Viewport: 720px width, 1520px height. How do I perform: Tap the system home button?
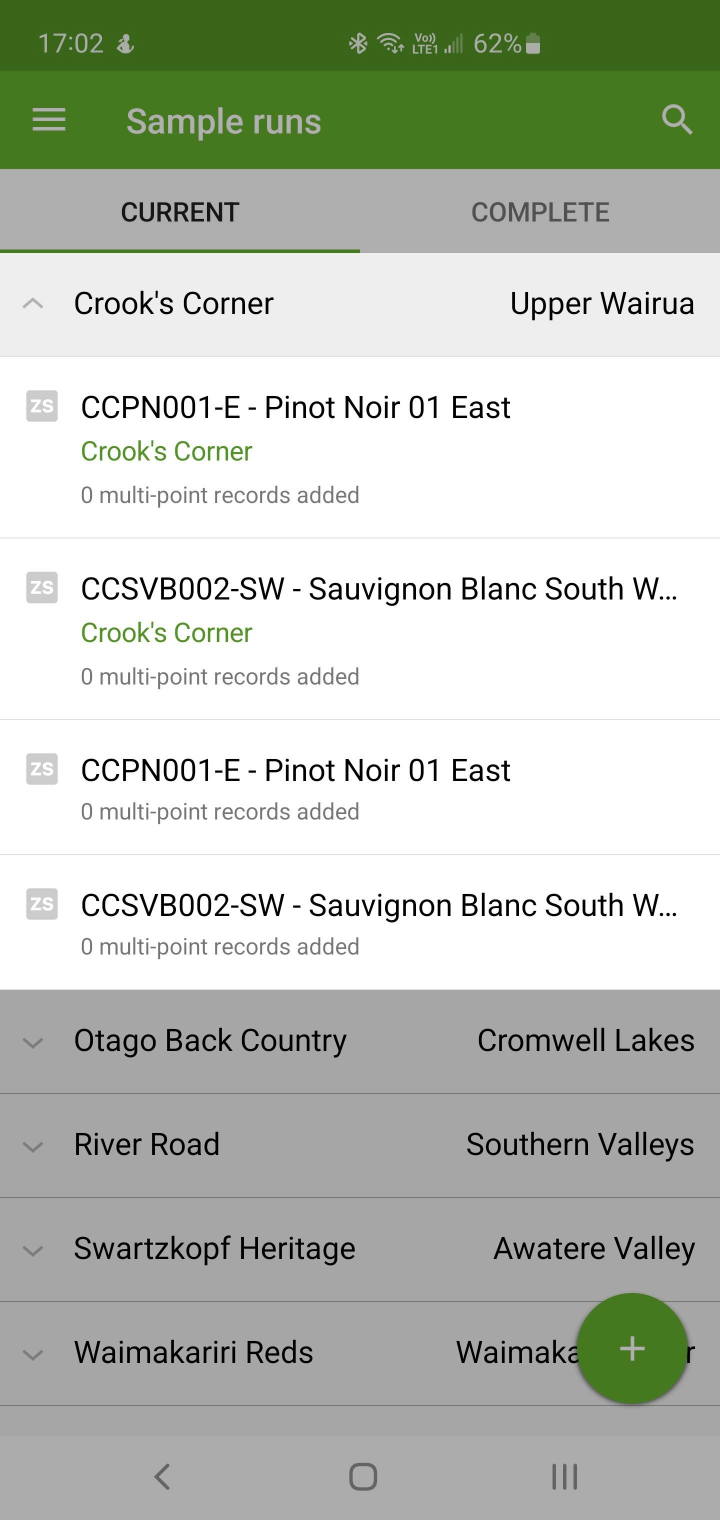362,1476
